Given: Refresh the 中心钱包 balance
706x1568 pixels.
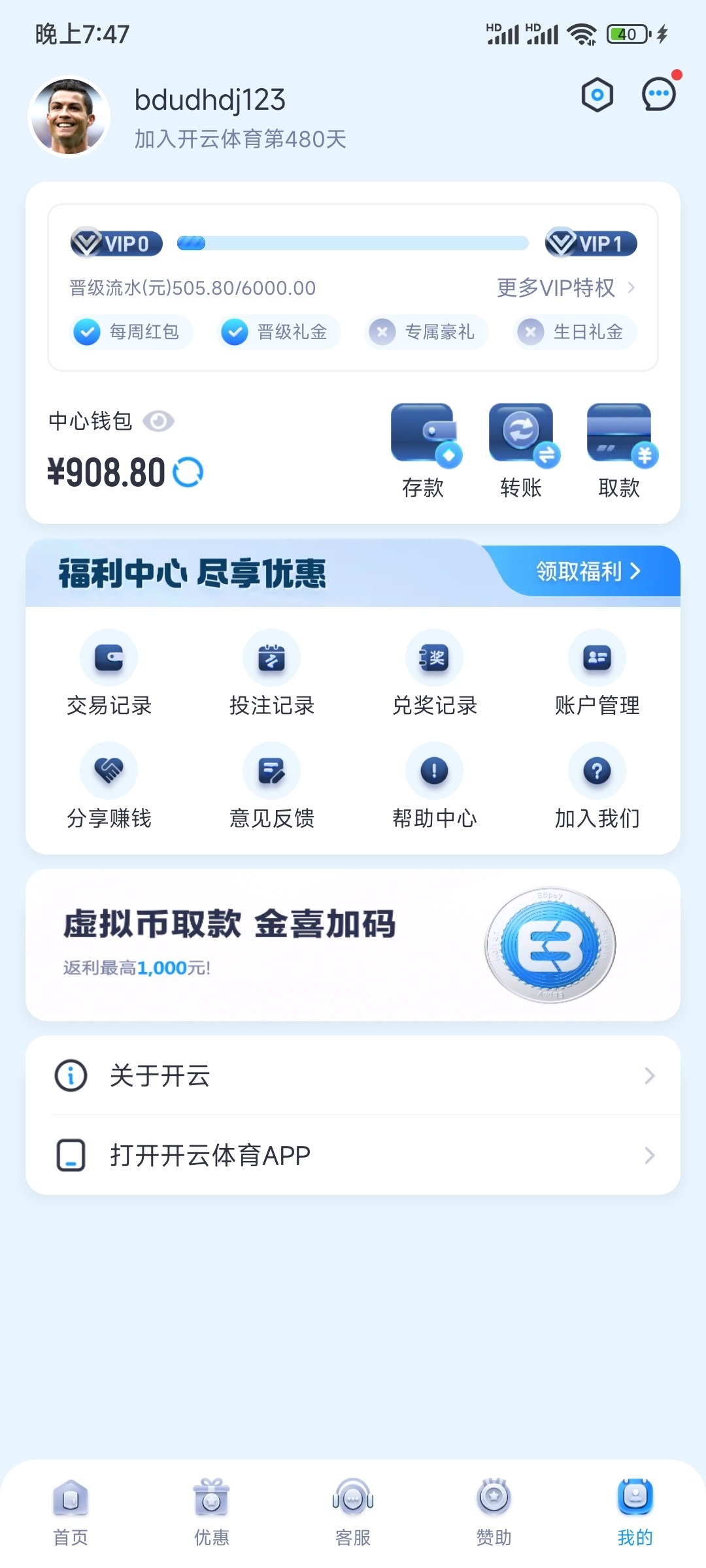Looking at the screenshot, I should tap(188, 472).
